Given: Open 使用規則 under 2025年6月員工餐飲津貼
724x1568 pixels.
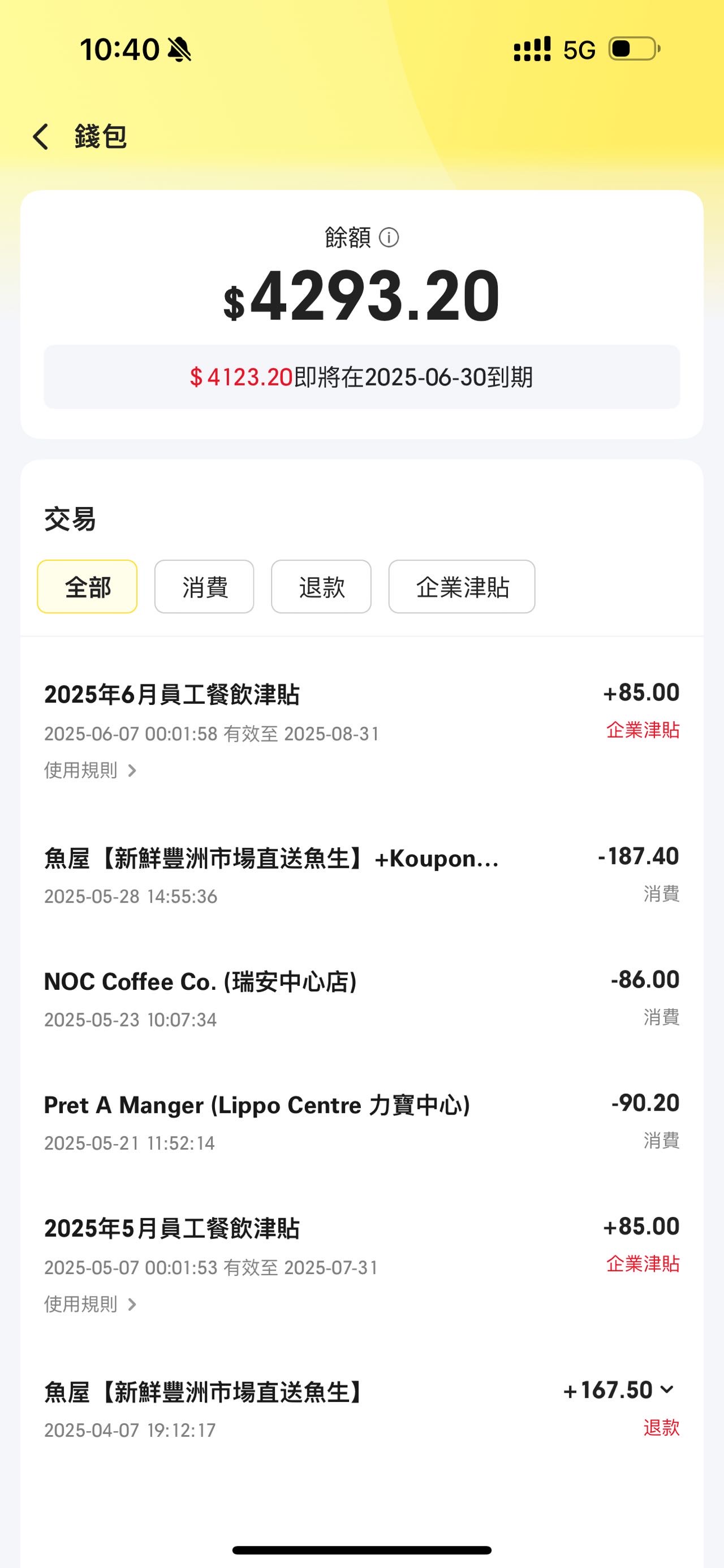Looking at the screenshot, I should 90,770.
